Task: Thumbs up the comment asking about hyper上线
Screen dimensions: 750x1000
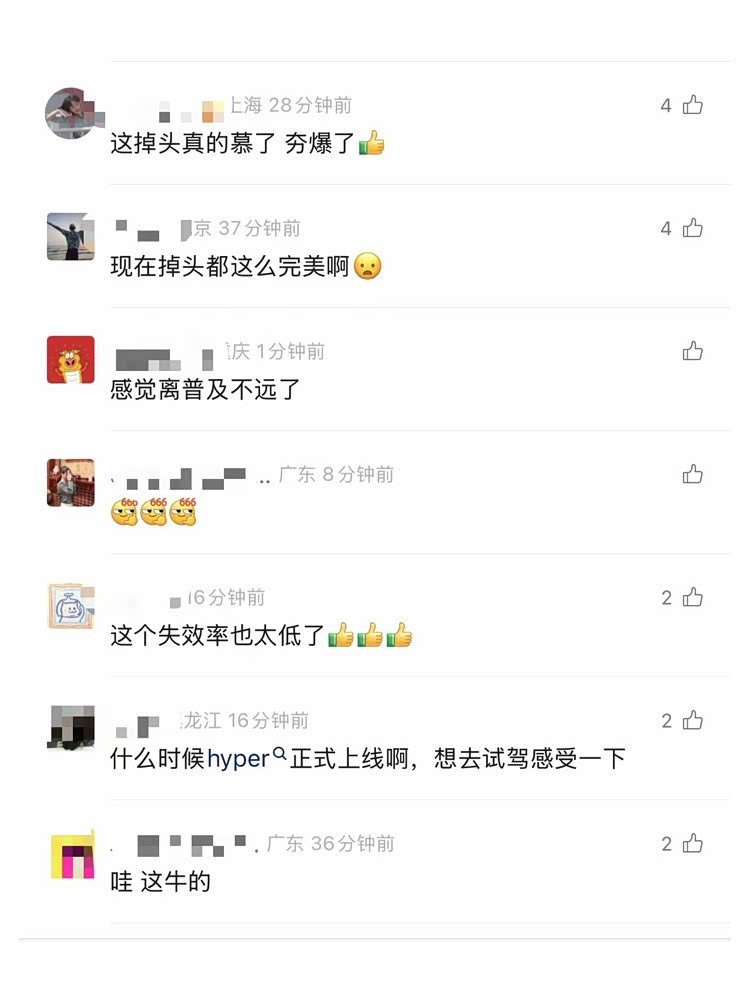Action: click(692, 721)
